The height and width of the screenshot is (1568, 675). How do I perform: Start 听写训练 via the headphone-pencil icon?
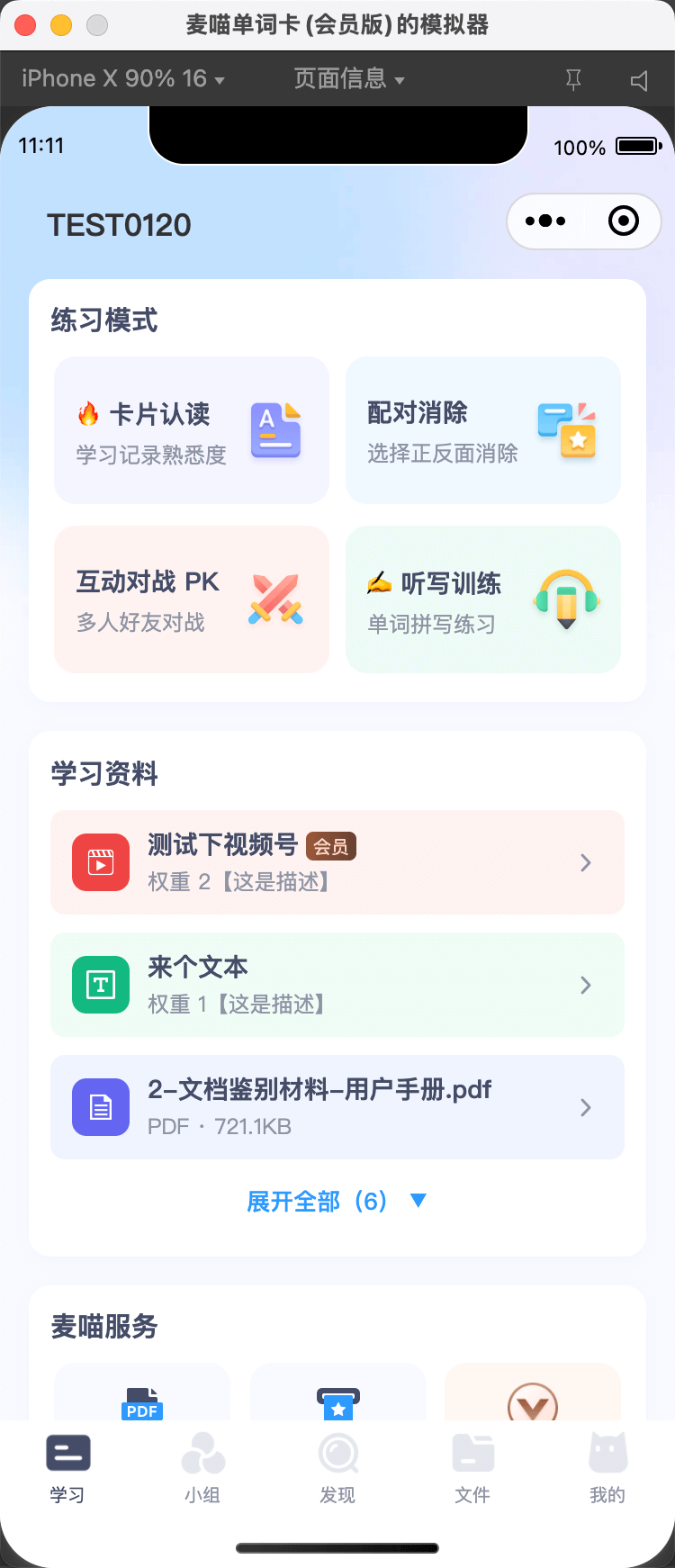click(x=566, y=599)
